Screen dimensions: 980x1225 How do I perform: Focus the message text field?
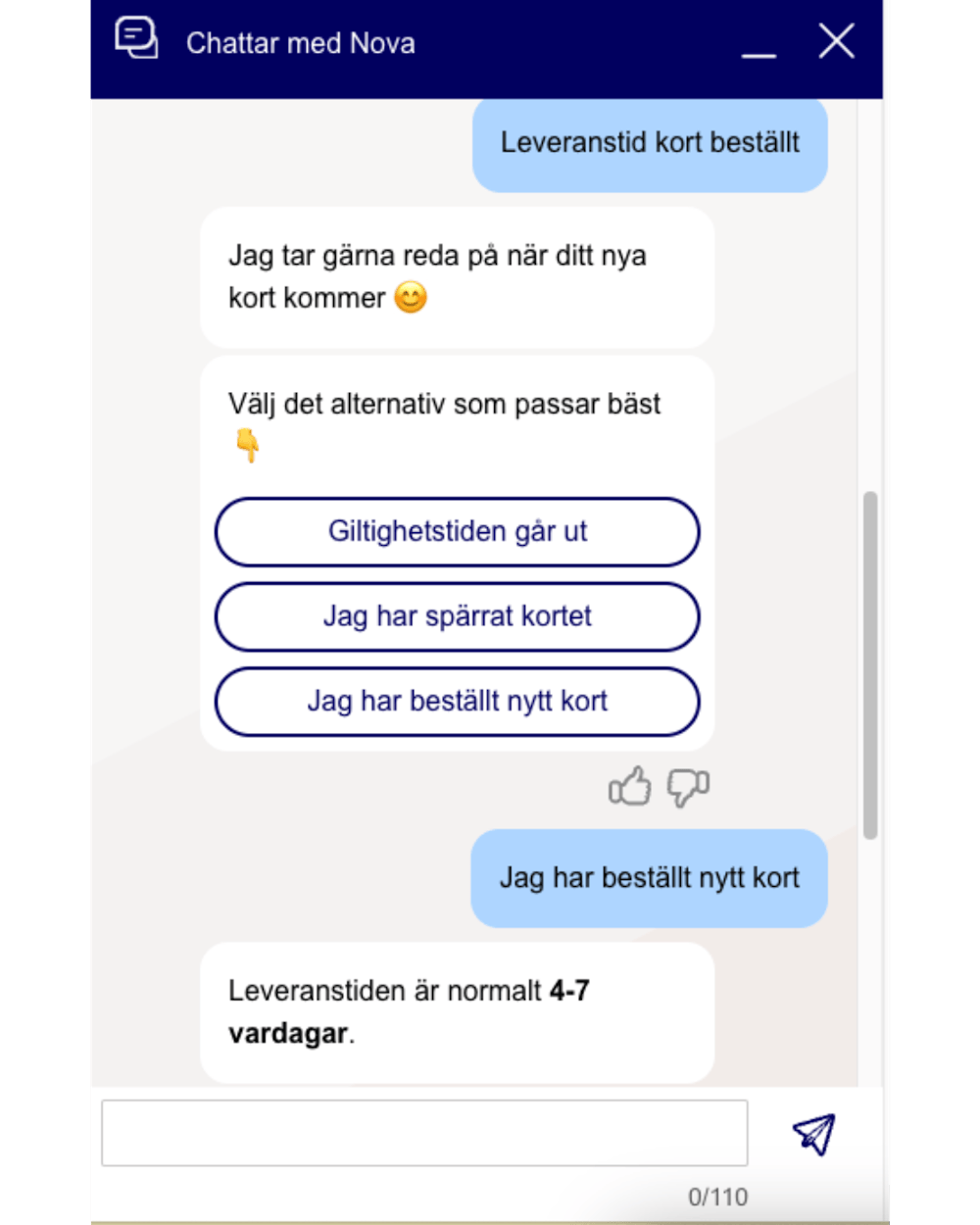click(424, 1133)
